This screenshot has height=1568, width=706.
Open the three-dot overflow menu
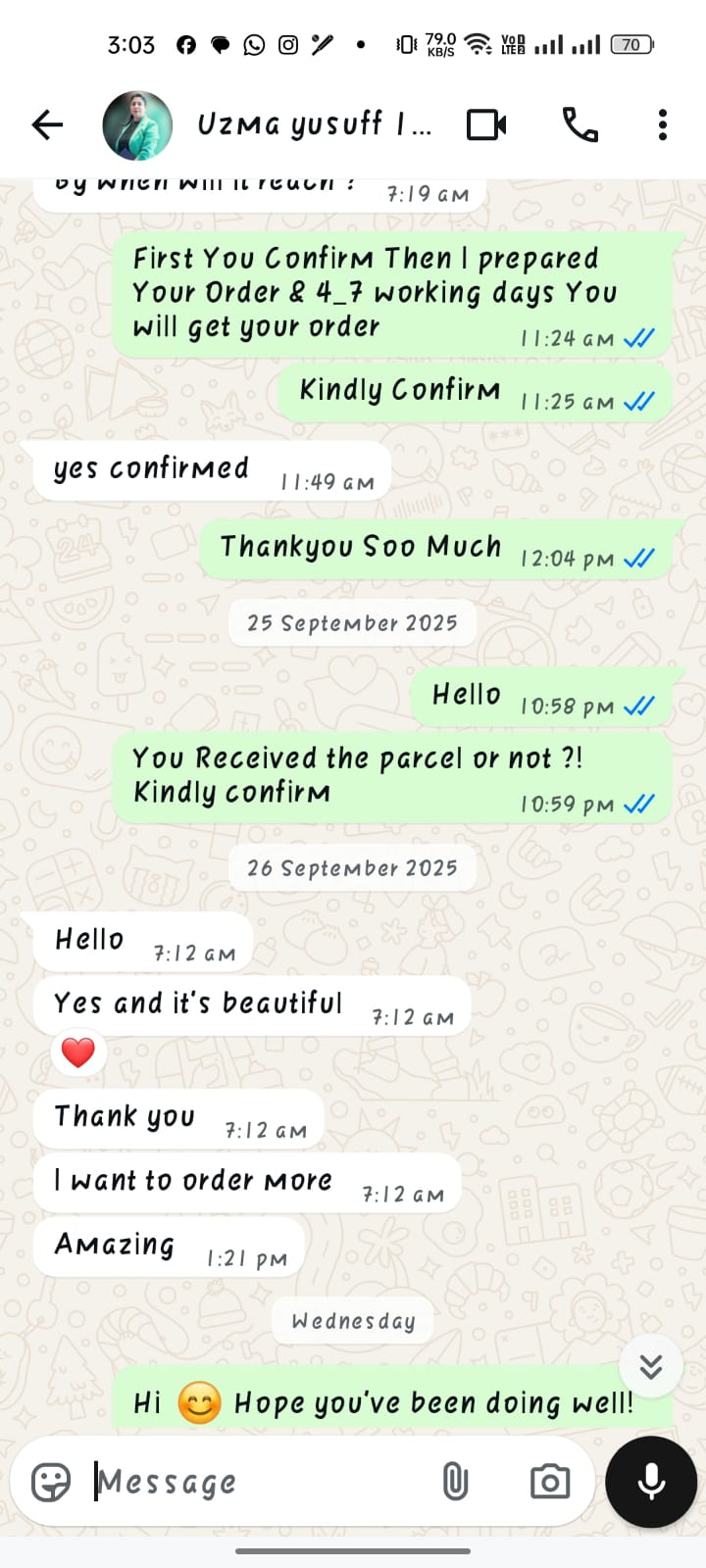(x=663, y=124)
